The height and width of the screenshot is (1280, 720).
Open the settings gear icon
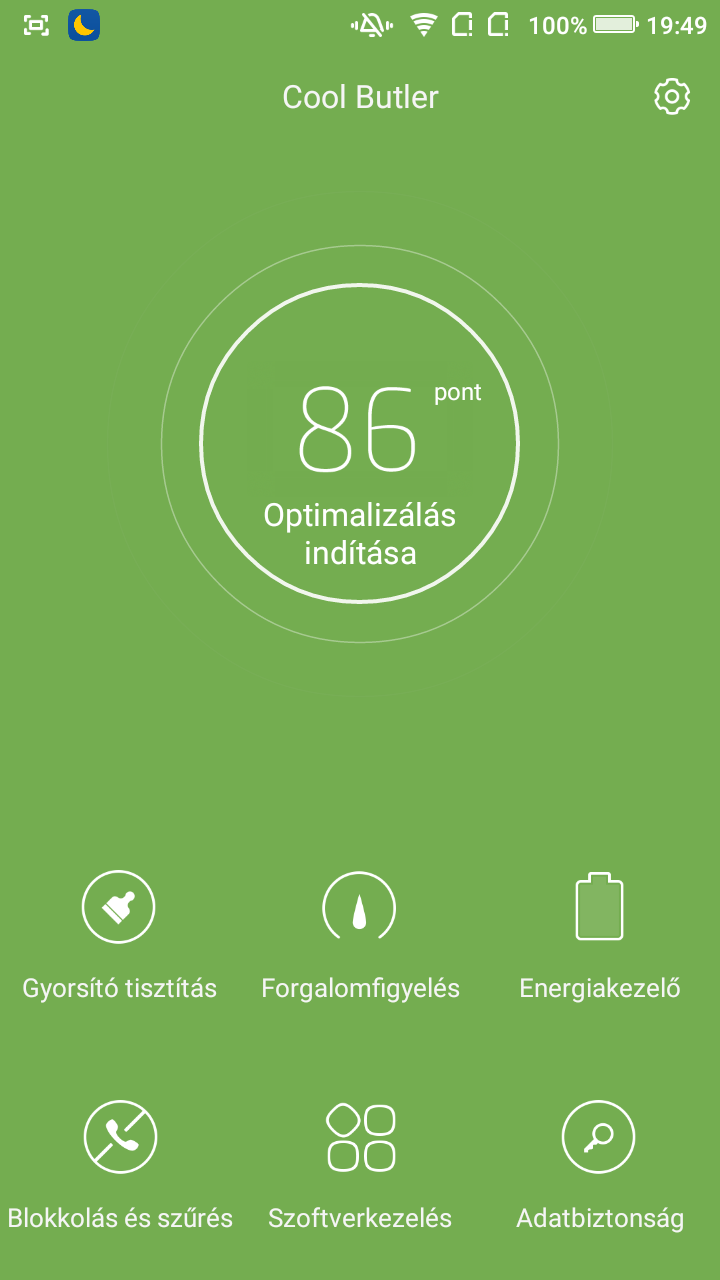[x=672, y=97]
